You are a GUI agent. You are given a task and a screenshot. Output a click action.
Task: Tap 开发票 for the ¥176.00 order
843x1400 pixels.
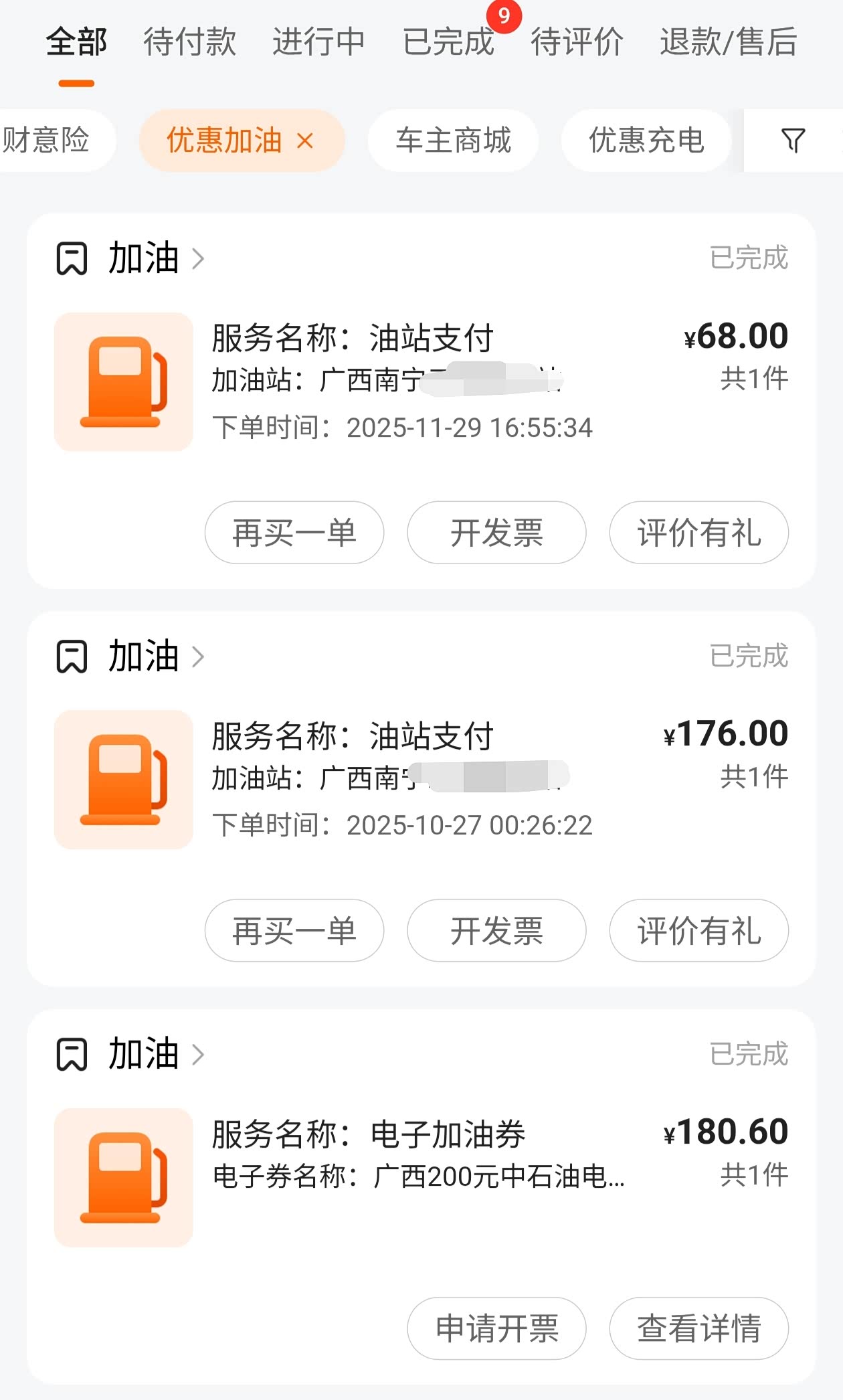[496, 930]
